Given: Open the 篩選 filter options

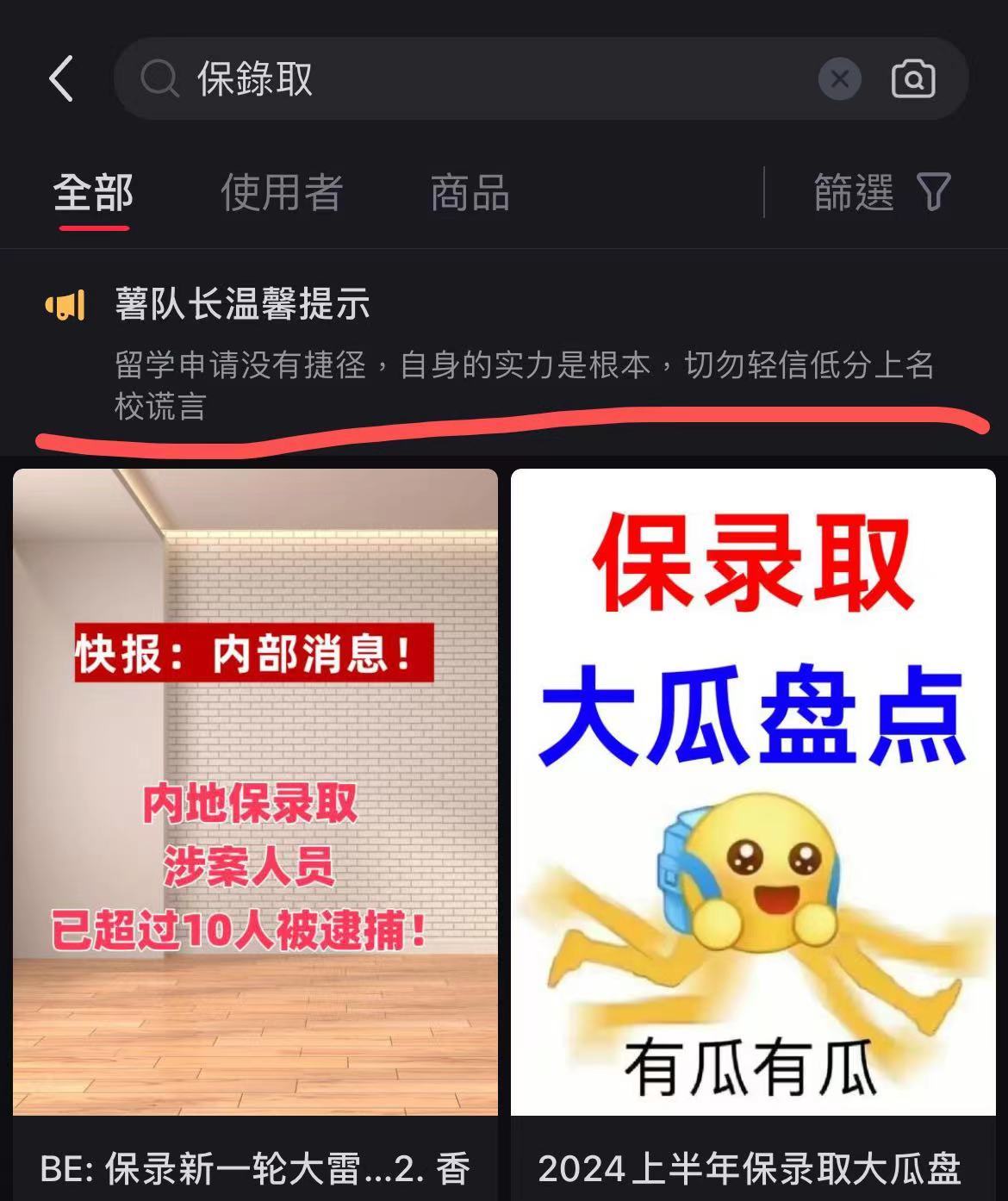Looking at the screenshot, I should (880, 192).
